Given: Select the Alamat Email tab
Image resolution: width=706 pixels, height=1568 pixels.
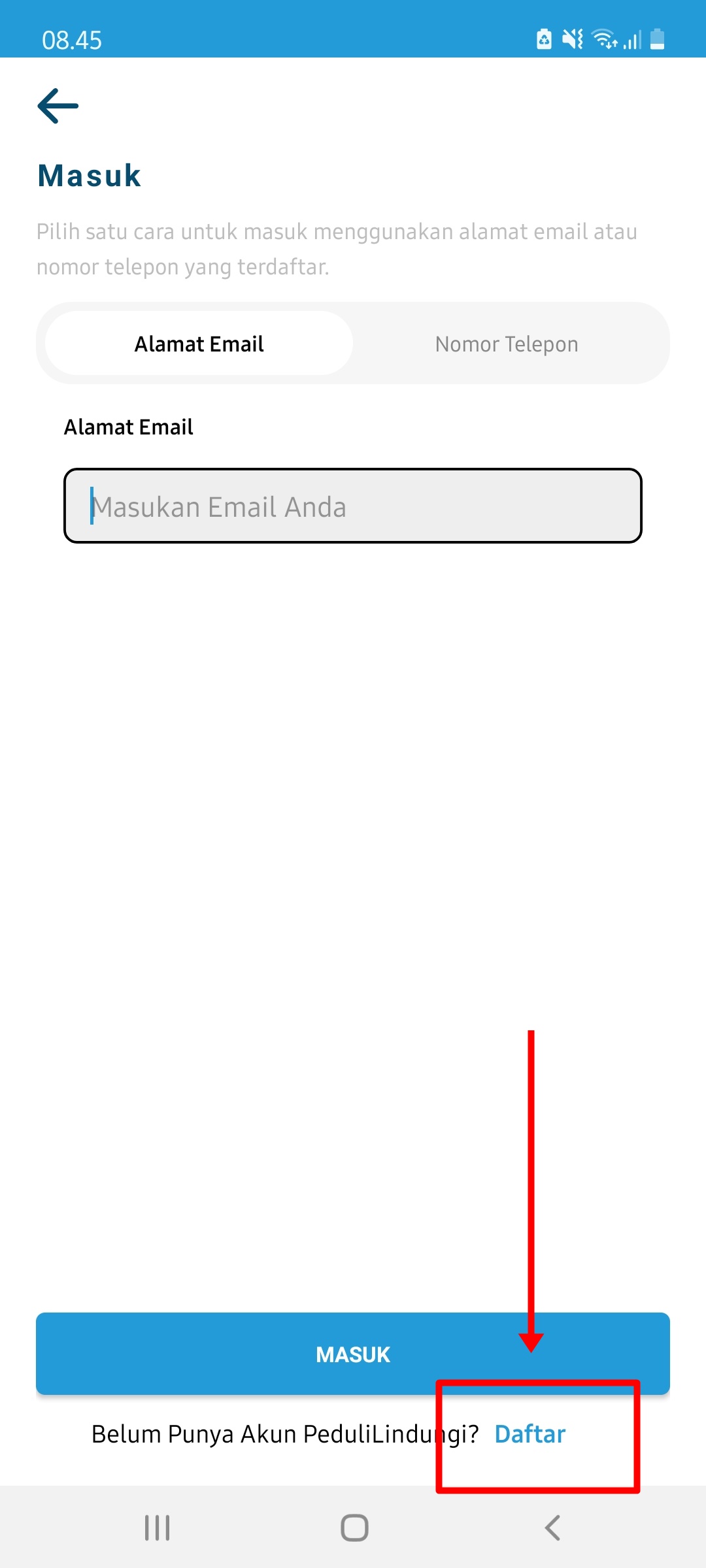Looking at the screenshot, I should pos(199,344).
